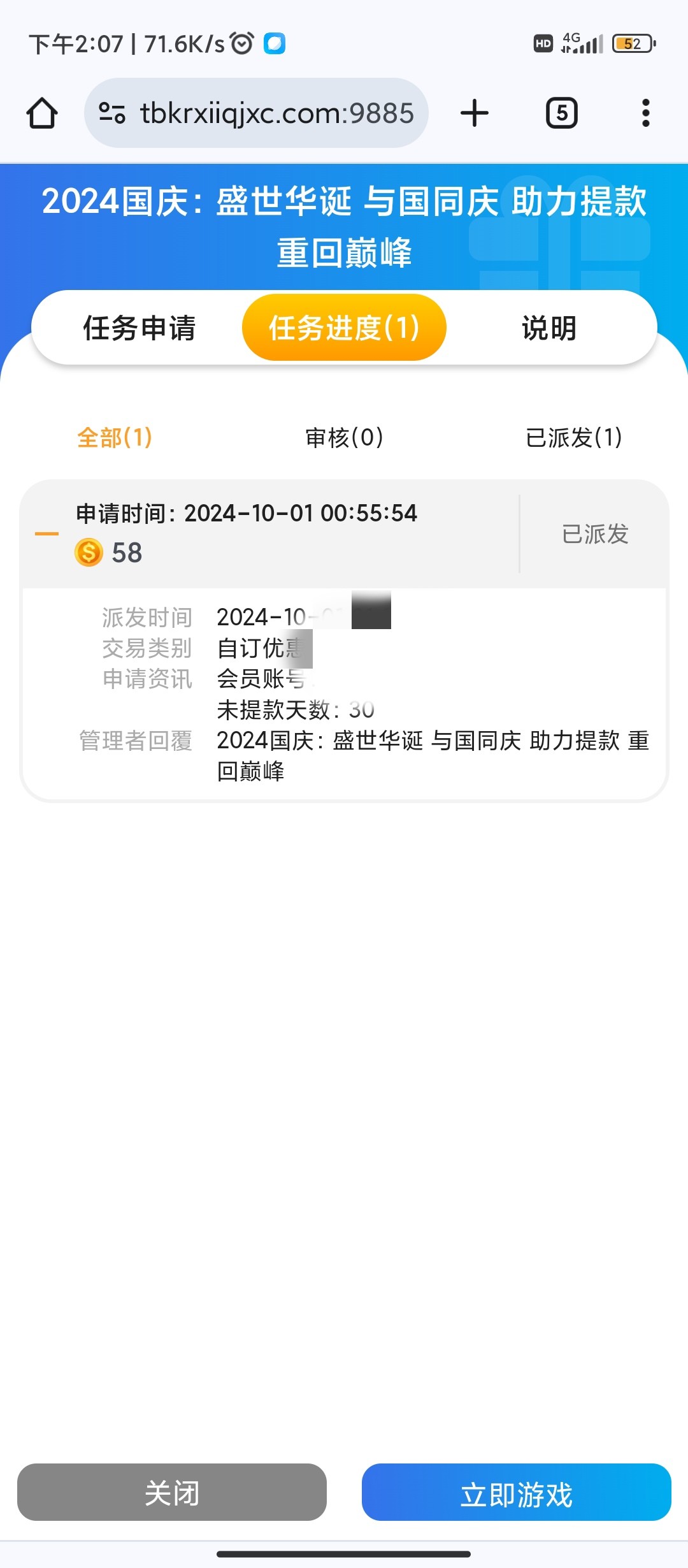Tap the 立即游戏 button
The height and width of the screenshot is (1568, 688).
516,1493
